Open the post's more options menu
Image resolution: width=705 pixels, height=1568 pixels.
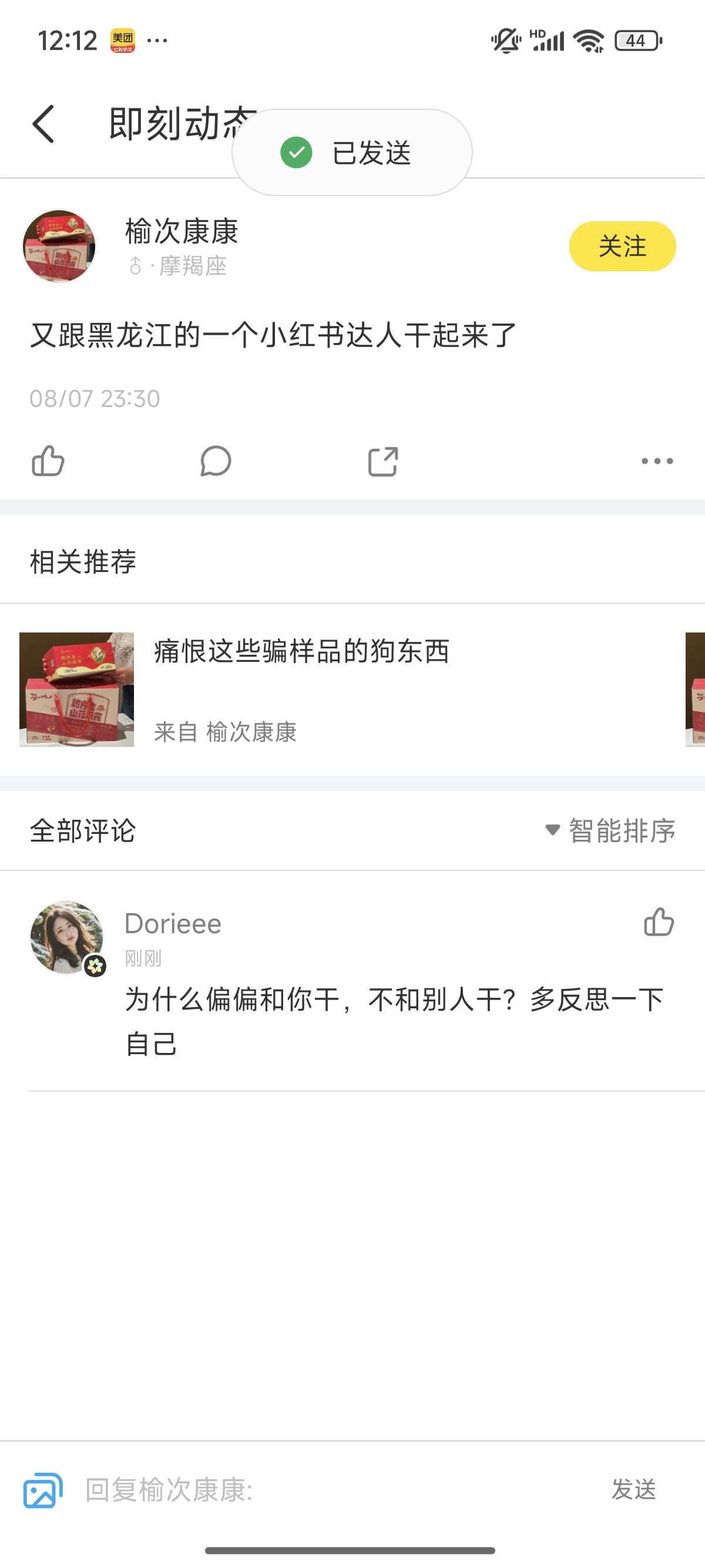tap(657, 461)
